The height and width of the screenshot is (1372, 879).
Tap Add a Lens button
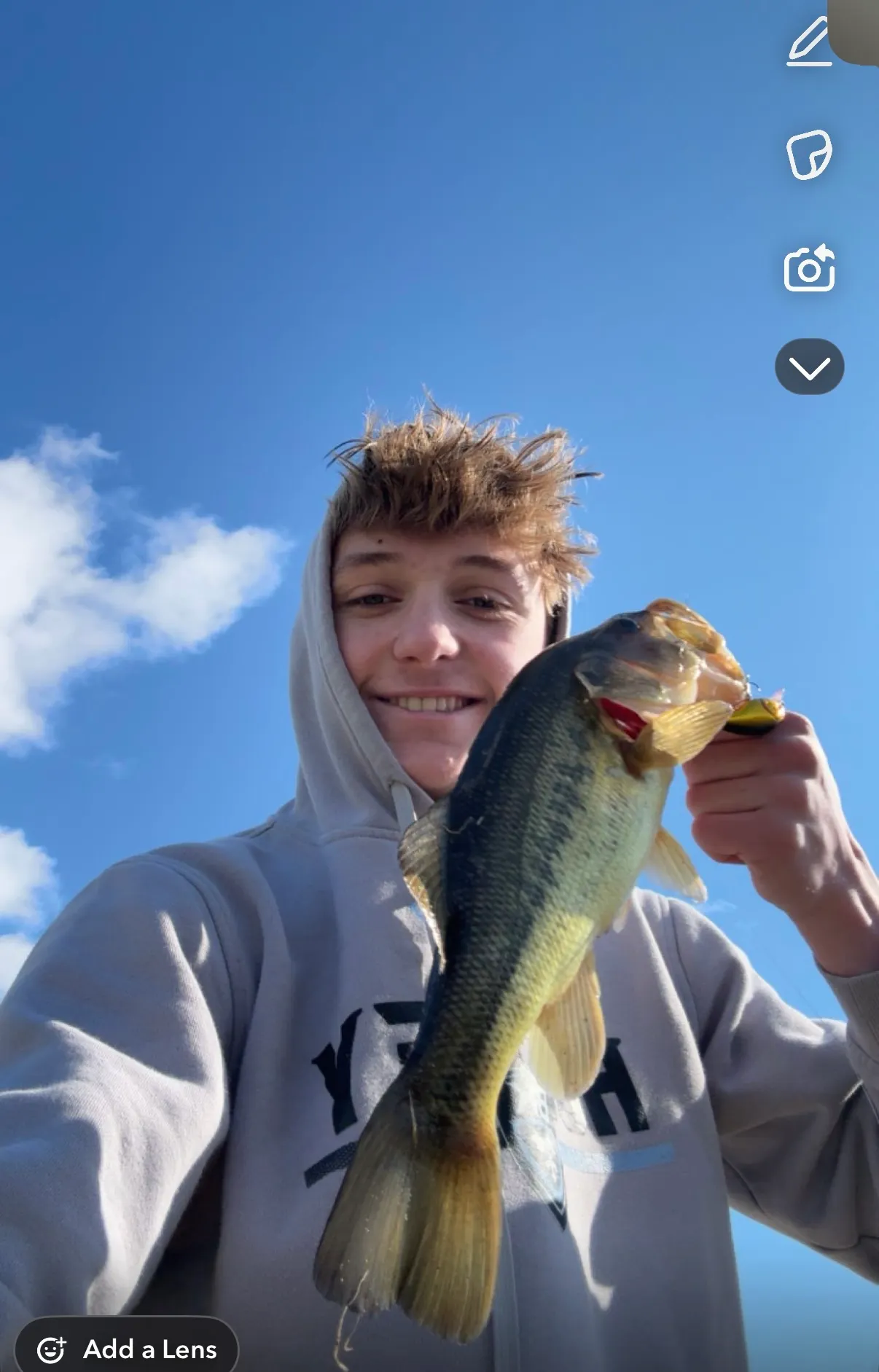pos(127,1349)
